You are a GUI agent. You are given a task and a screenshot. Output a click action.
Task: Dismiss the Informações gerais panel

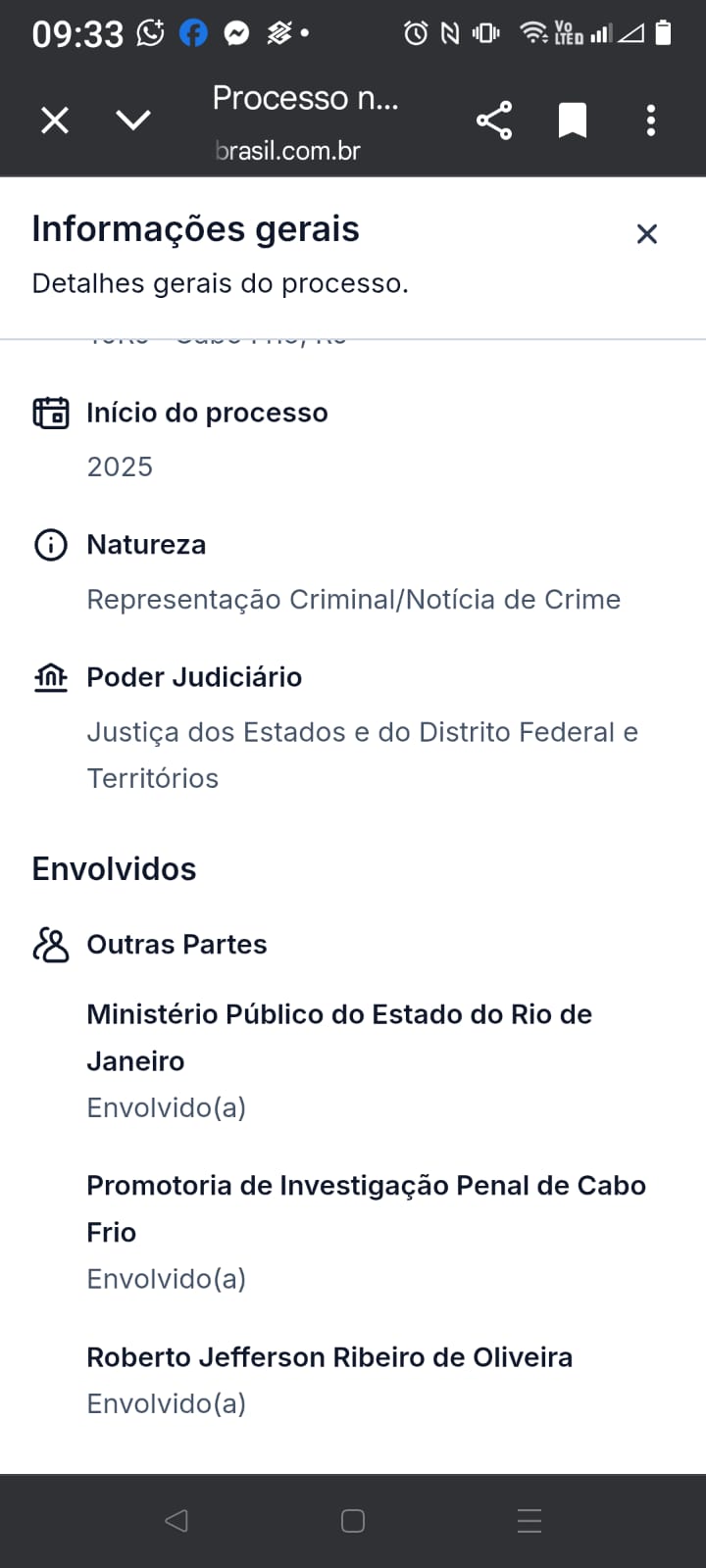pyautogui.click(x=646, y=234)
